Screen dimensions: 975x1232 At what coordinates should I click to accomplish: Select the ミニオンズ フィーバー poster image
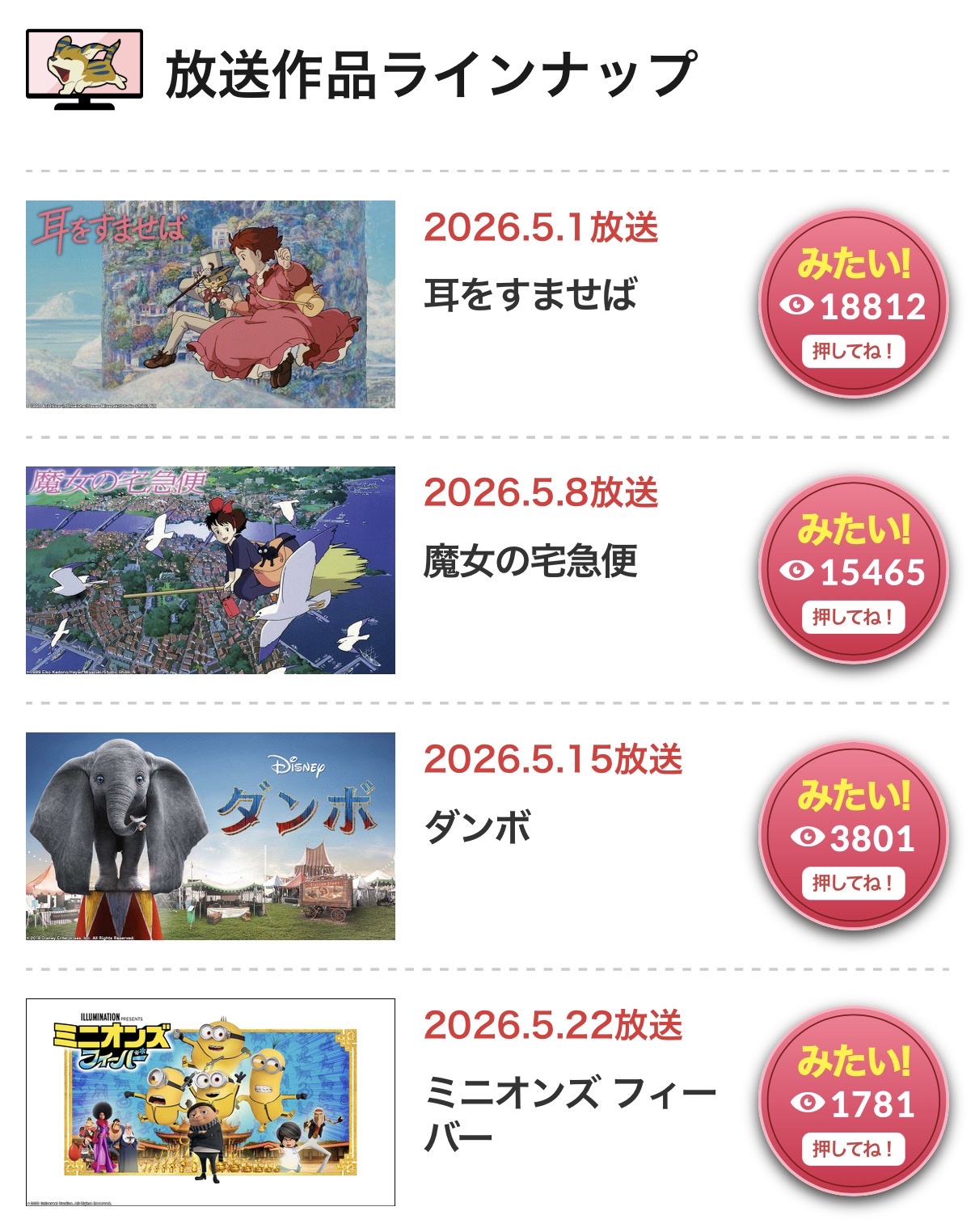click(210, 1102)
